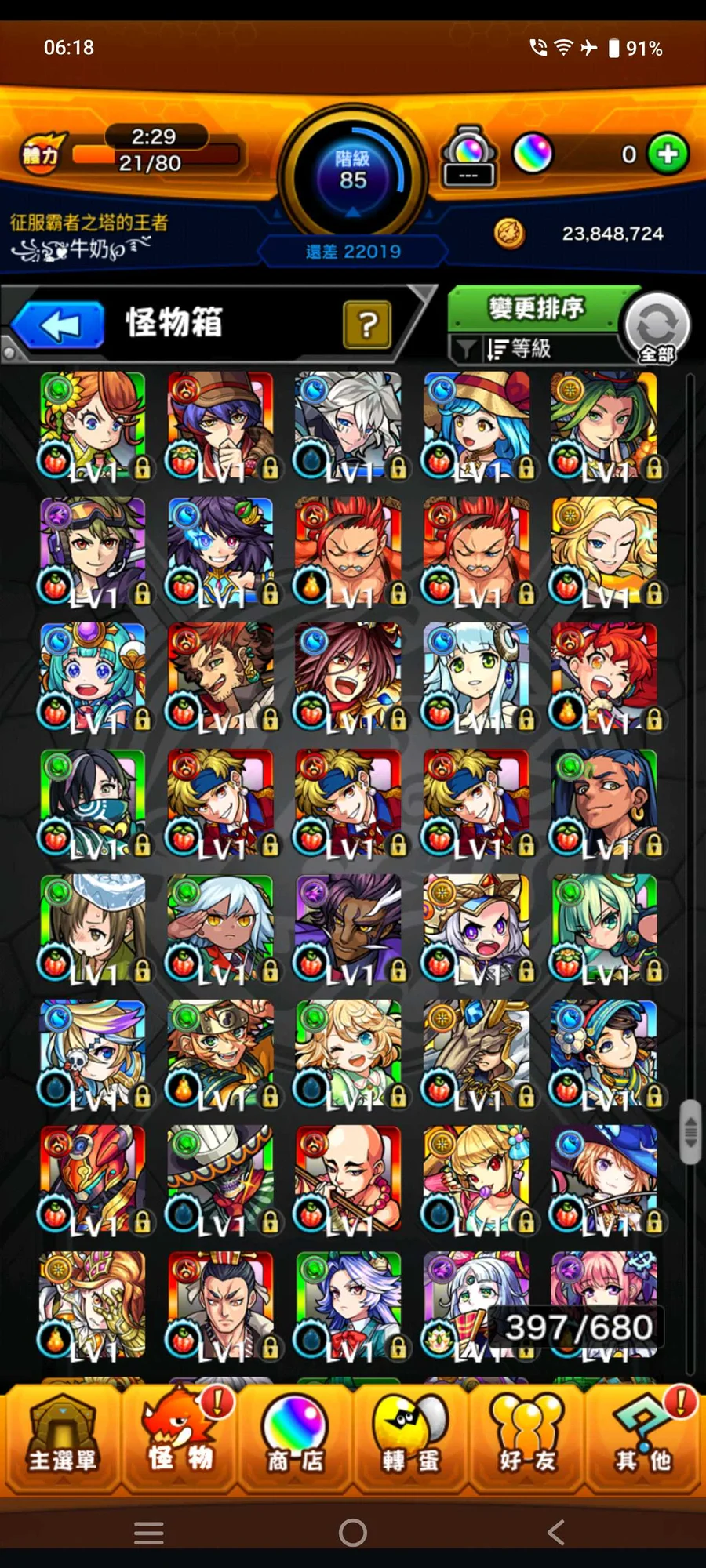Select the sunflower-haired girl monster

pyautogui.click(x=93, y=424)
